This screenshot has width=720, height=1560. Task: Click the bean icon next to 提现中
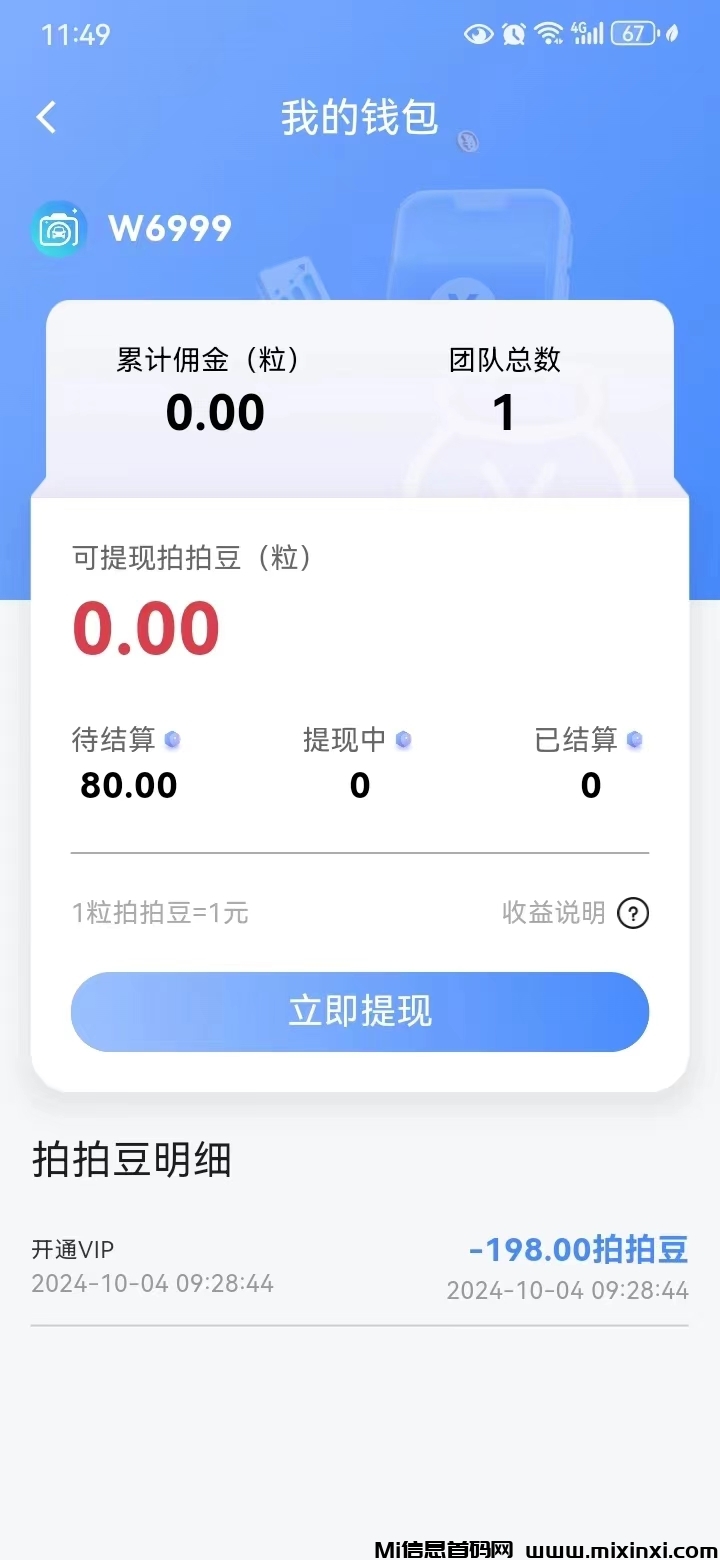[403, 740]
